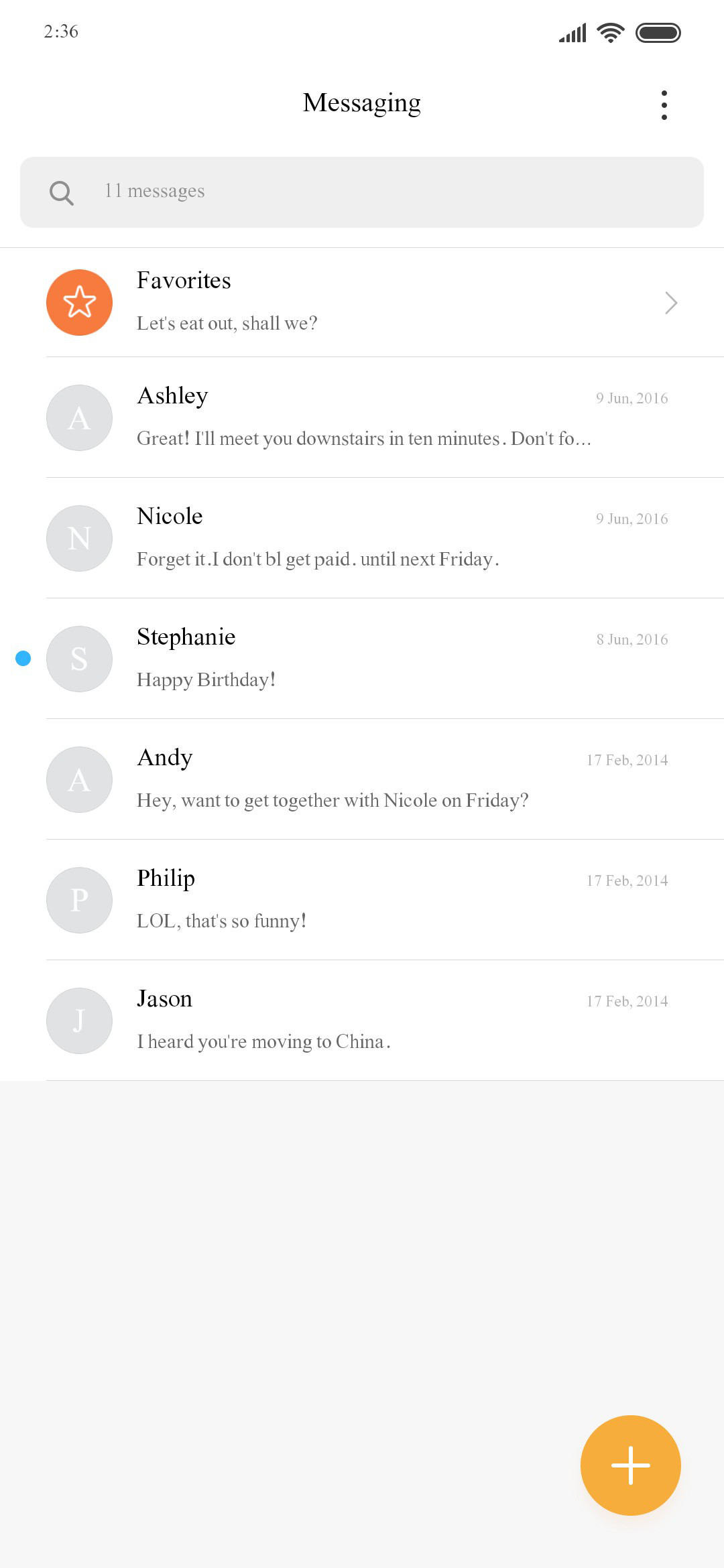
Task: Compose a new message with plus button
Action: [x=630, y=1465]
